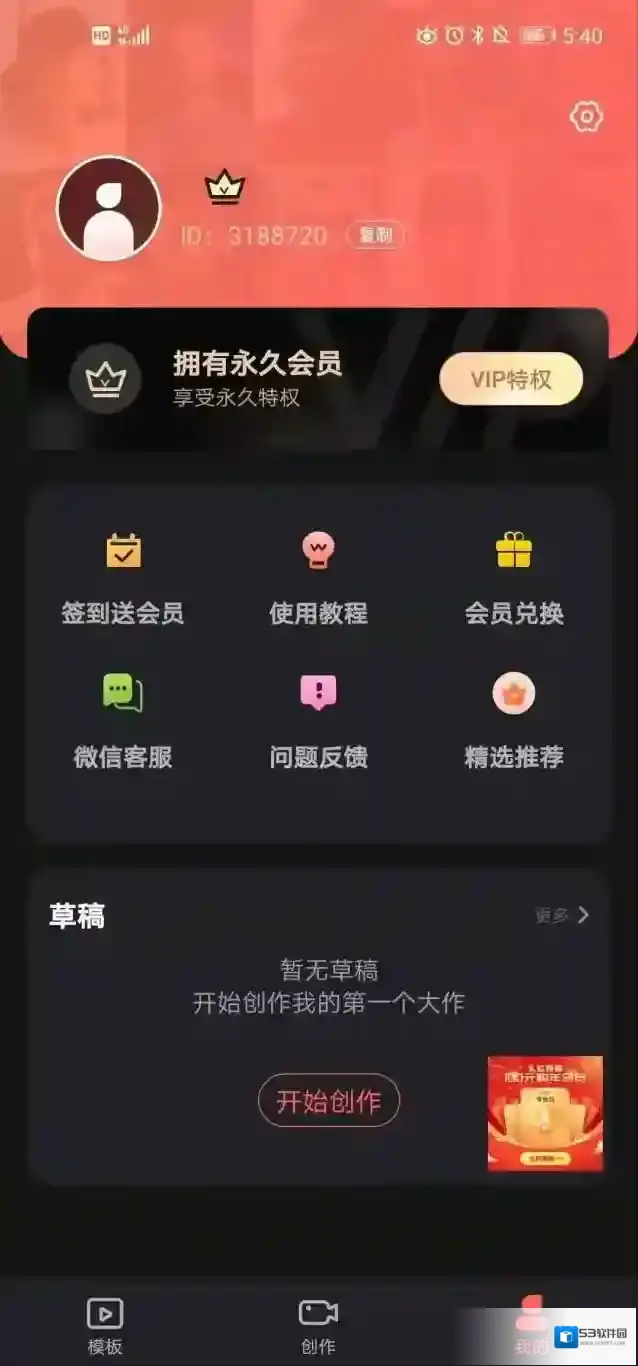This screenshot has width=638, height=1366.
Task: Open 问题反馈 feedback
Action: (318, 722)
